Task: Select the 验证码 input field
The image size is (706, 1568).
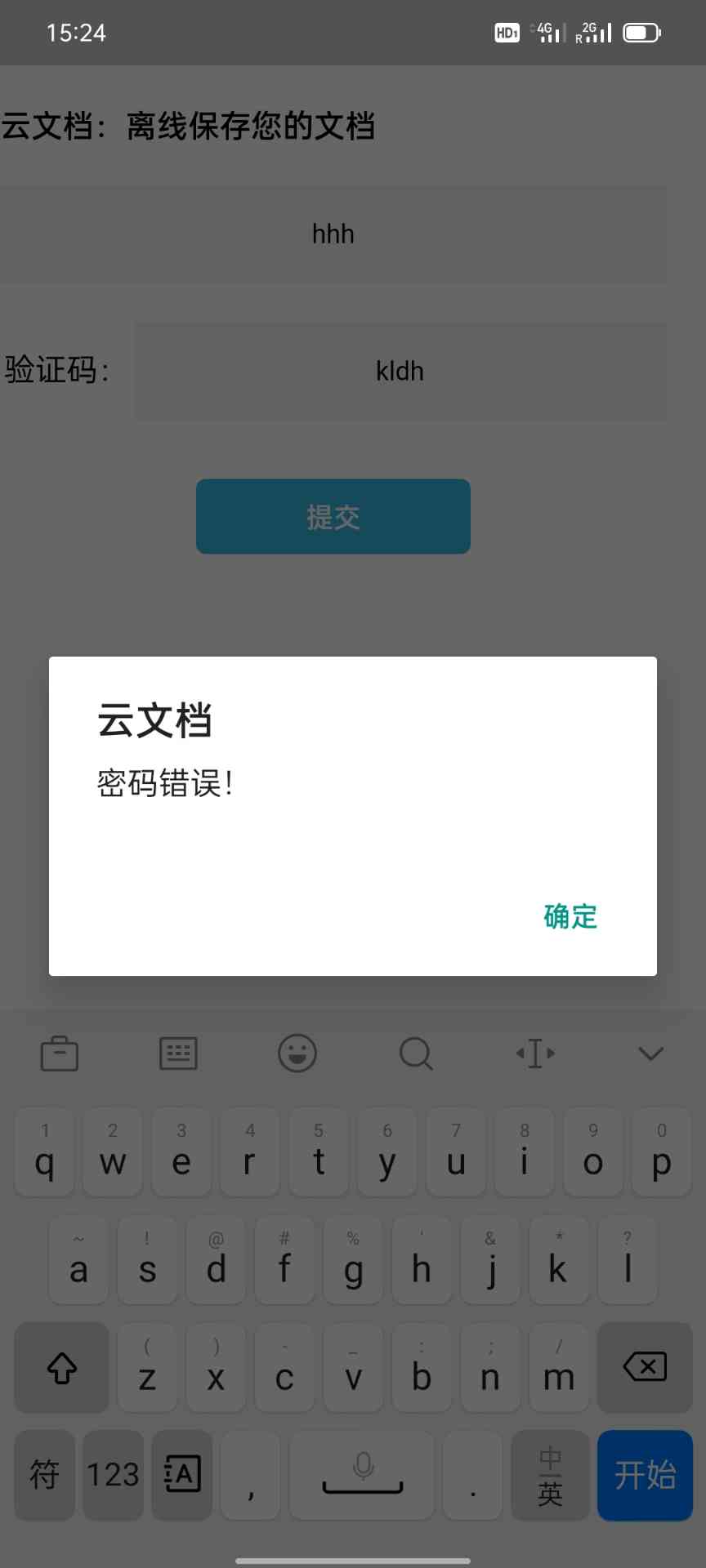Action: pos(400,372)
